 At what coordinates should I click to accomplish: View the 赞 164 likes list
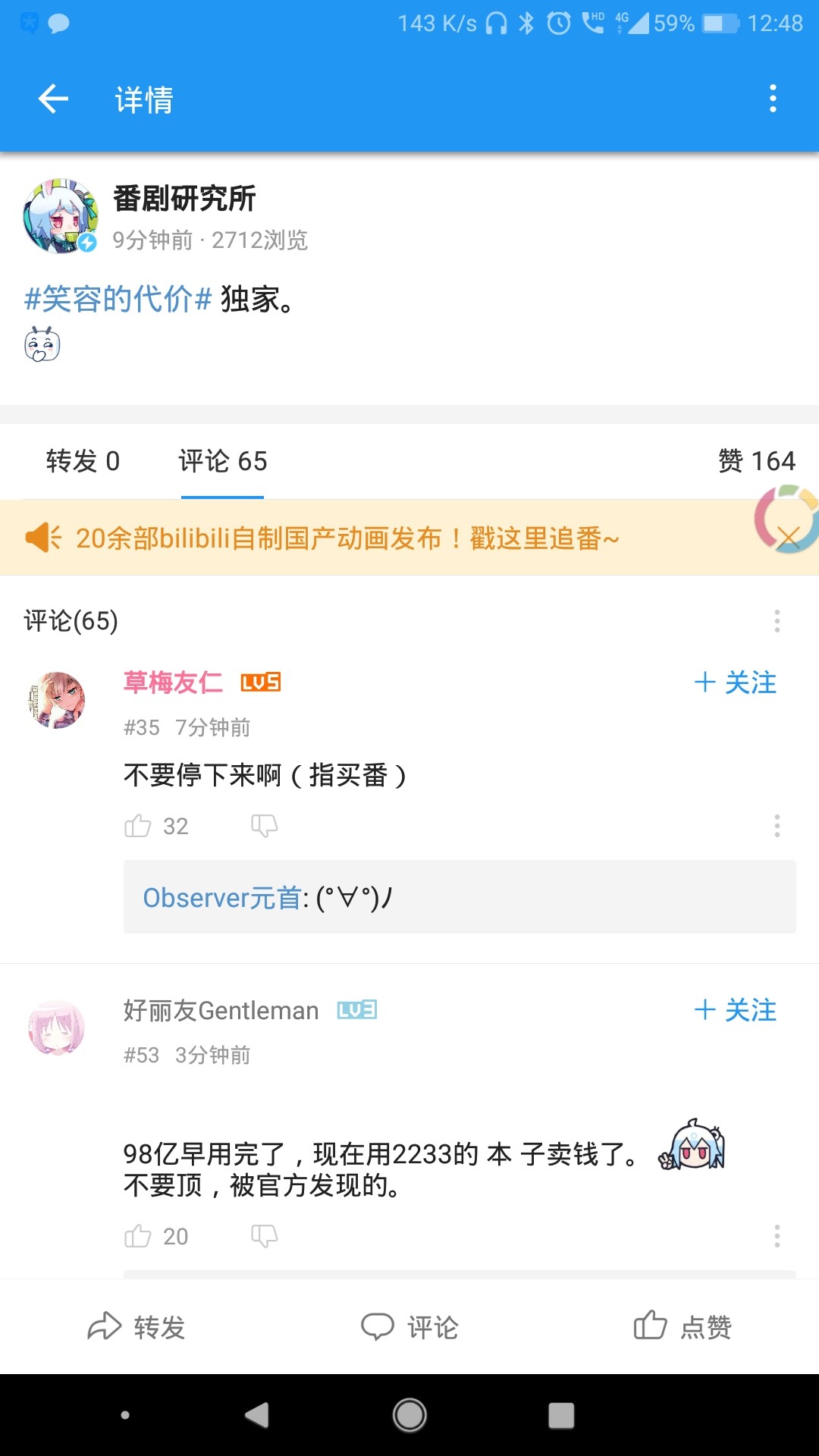(x=756, y=461)
